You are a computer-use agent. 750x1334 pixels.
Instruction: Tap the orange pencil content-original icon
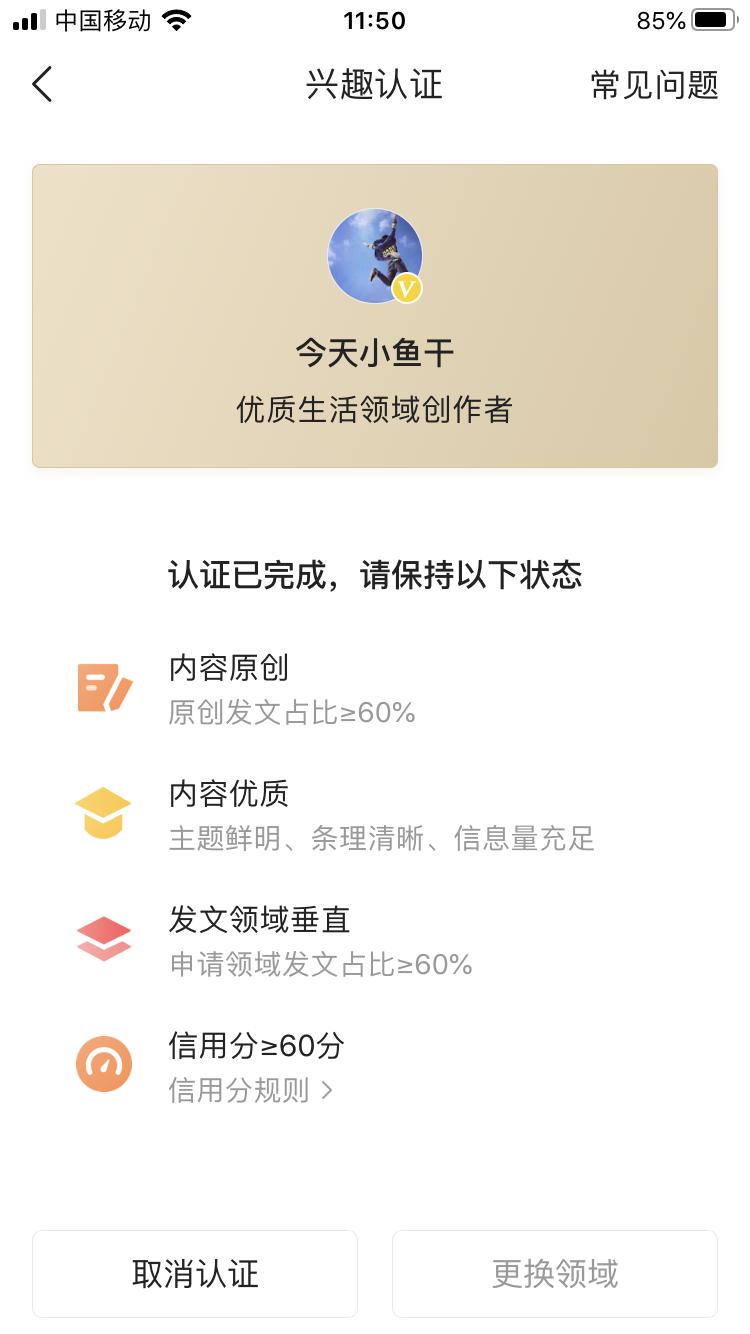[103, 688]
